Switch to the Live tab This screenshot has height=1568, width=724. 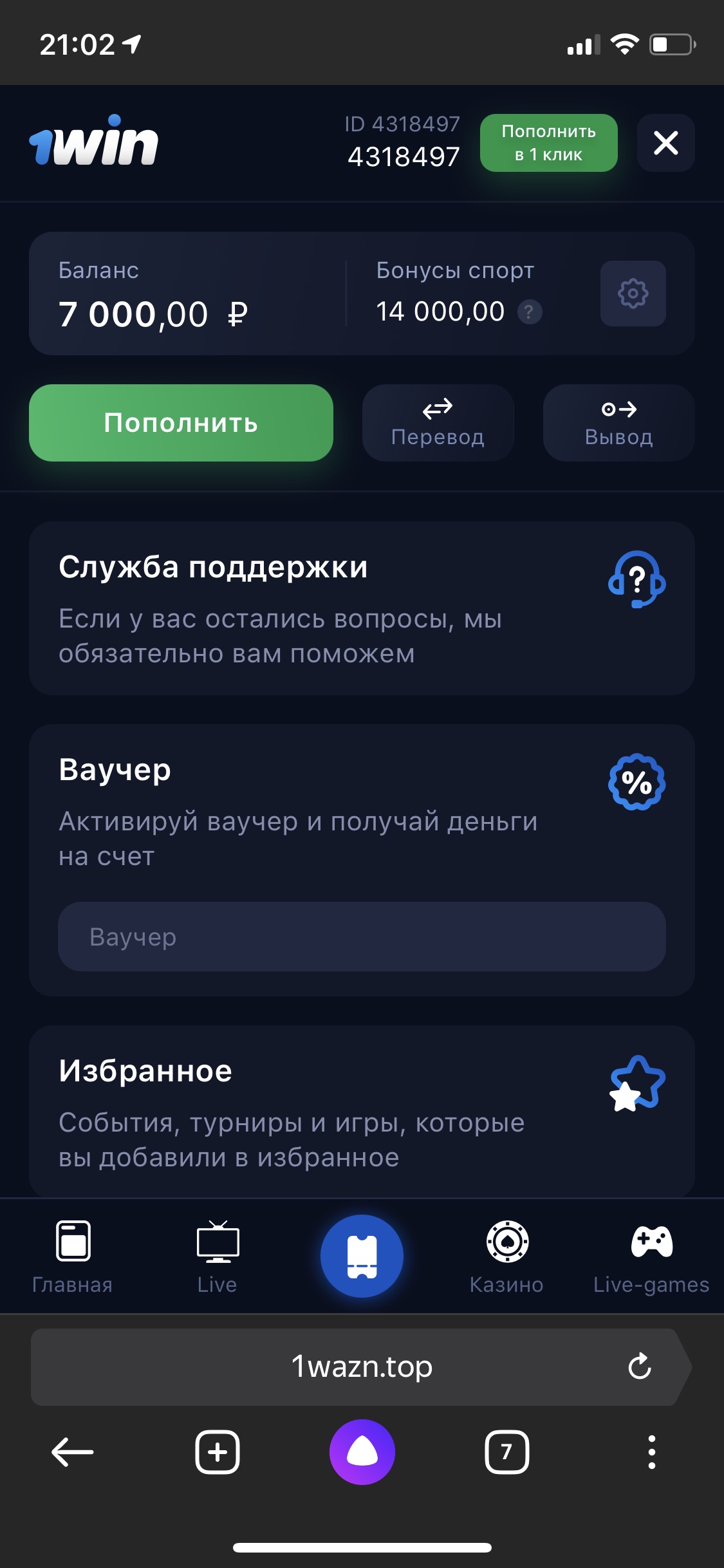pos(218,1256)
